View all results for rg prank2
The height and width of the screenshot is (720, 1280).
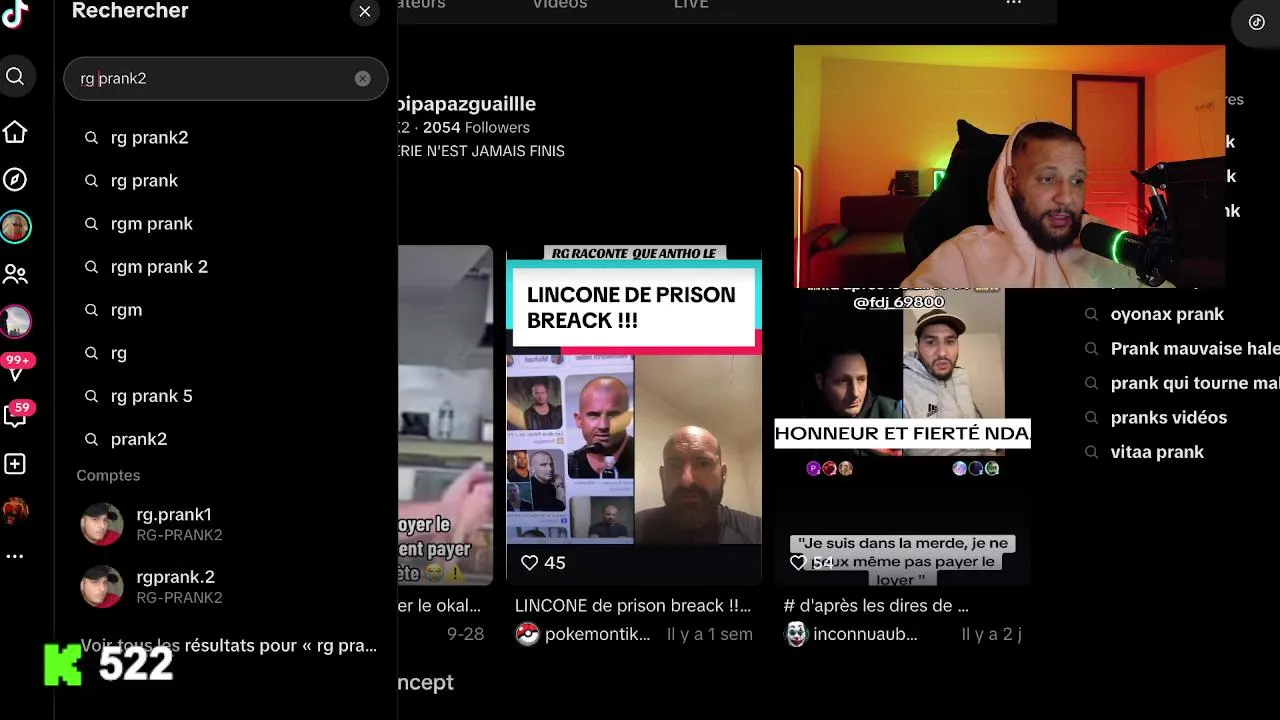[228, 645]
